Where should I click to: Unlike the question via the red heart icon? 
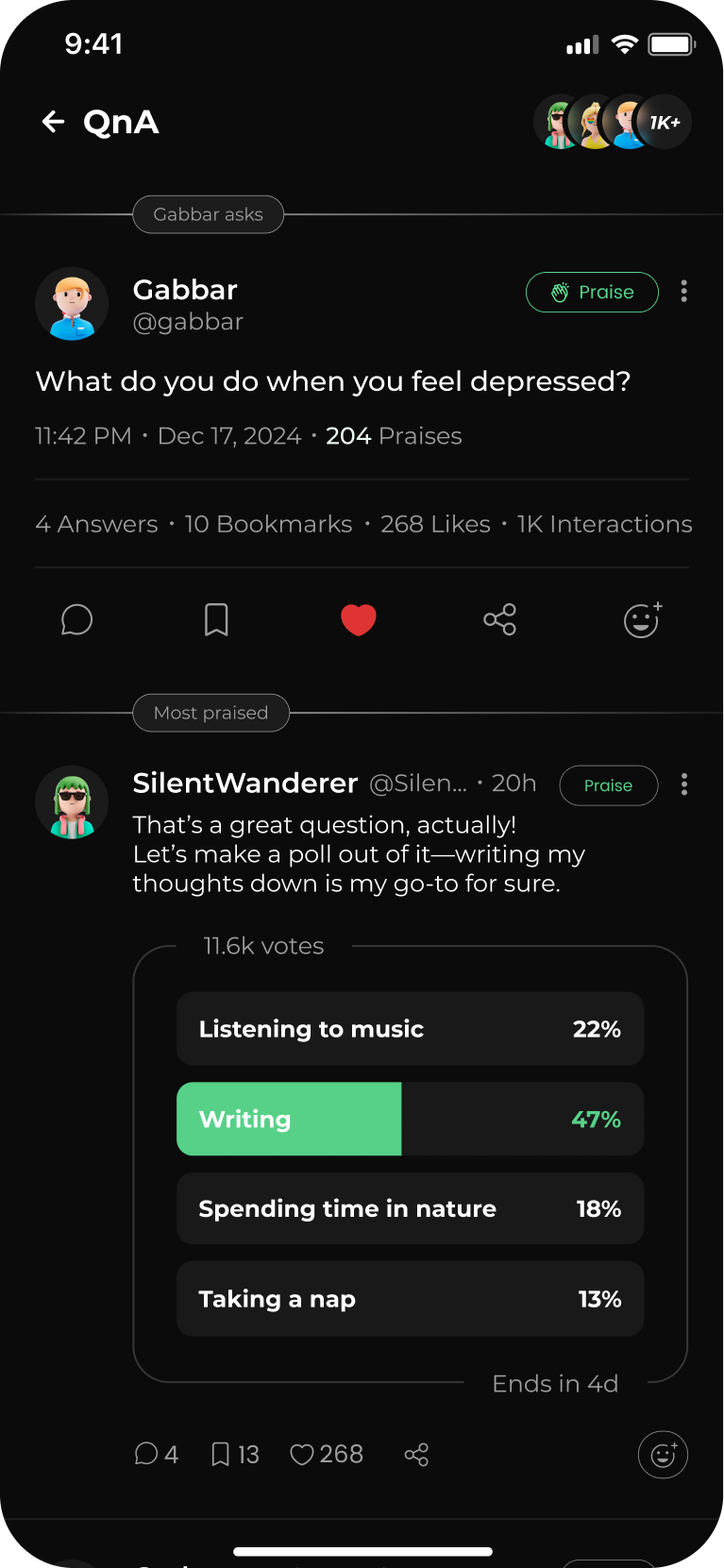358,620
